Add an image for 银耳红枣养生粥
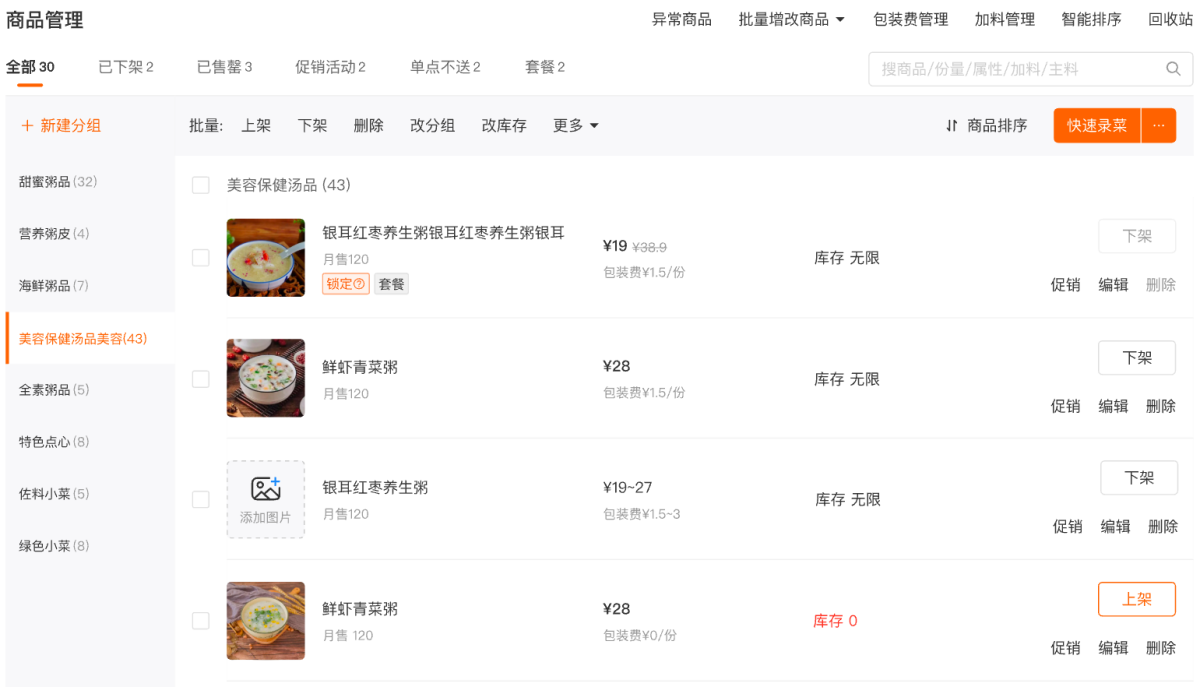This screenshot has height=687, width=1200. point(265,499)
